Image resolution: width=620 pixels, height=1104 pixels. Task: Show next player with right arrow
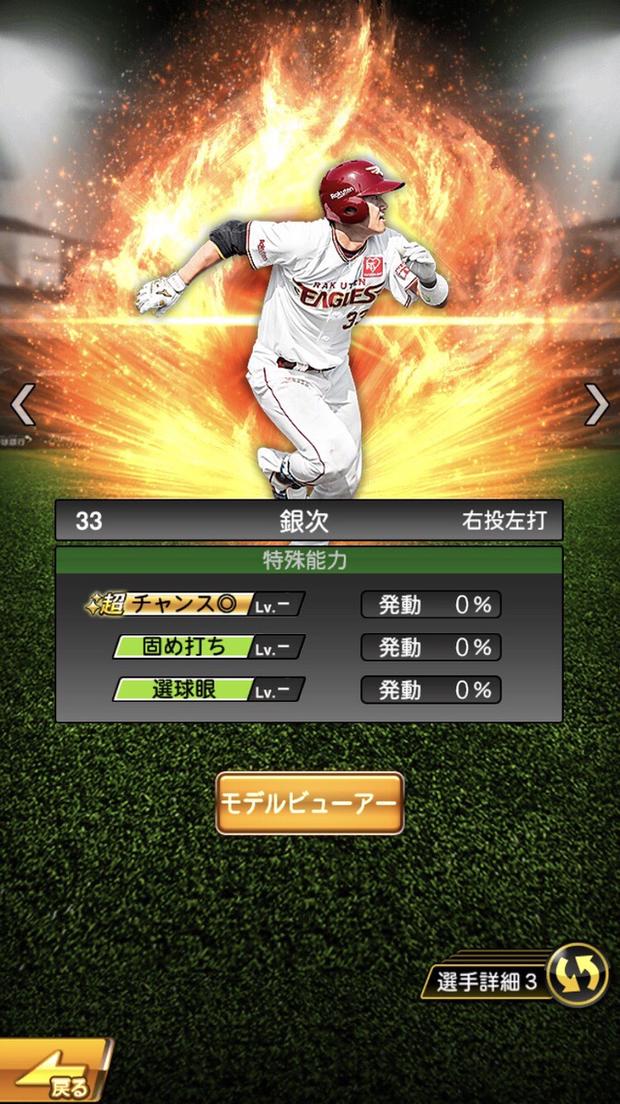[x=596, y=405]
